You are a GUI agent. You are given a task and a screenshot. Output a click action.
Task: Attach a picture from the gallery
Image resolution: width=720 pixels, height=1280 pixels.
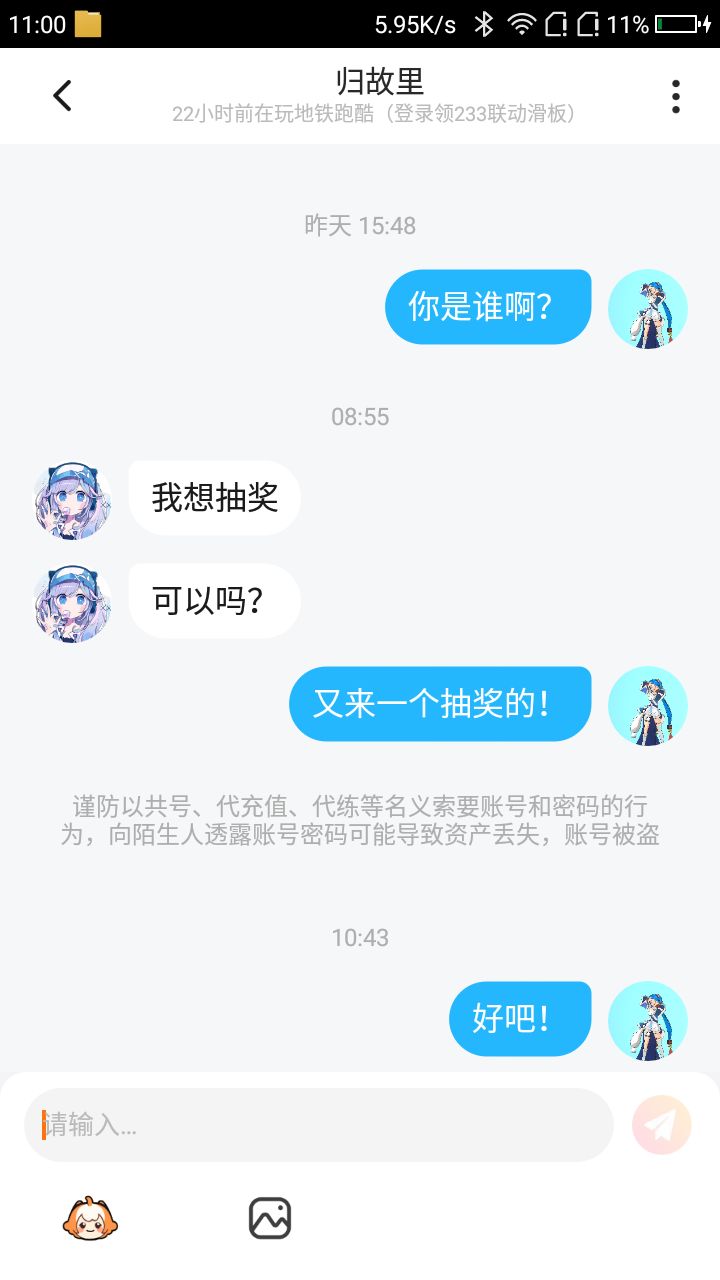[x=270, y=1218]
